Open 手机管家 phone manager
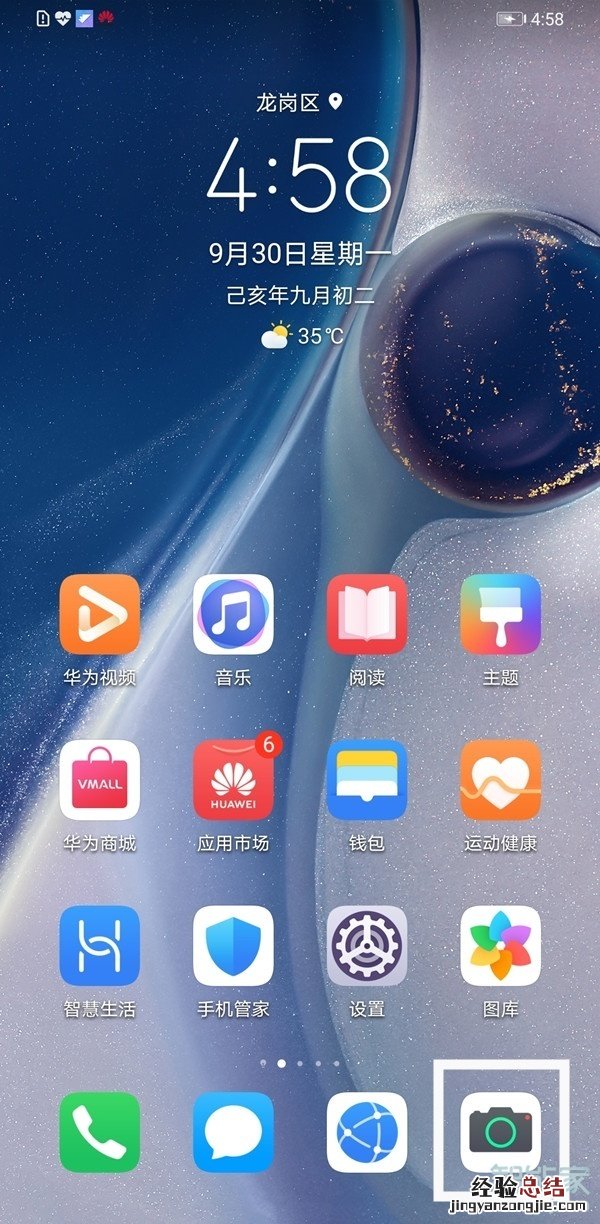The image size is (600, 1224). [x=233, y=946]
